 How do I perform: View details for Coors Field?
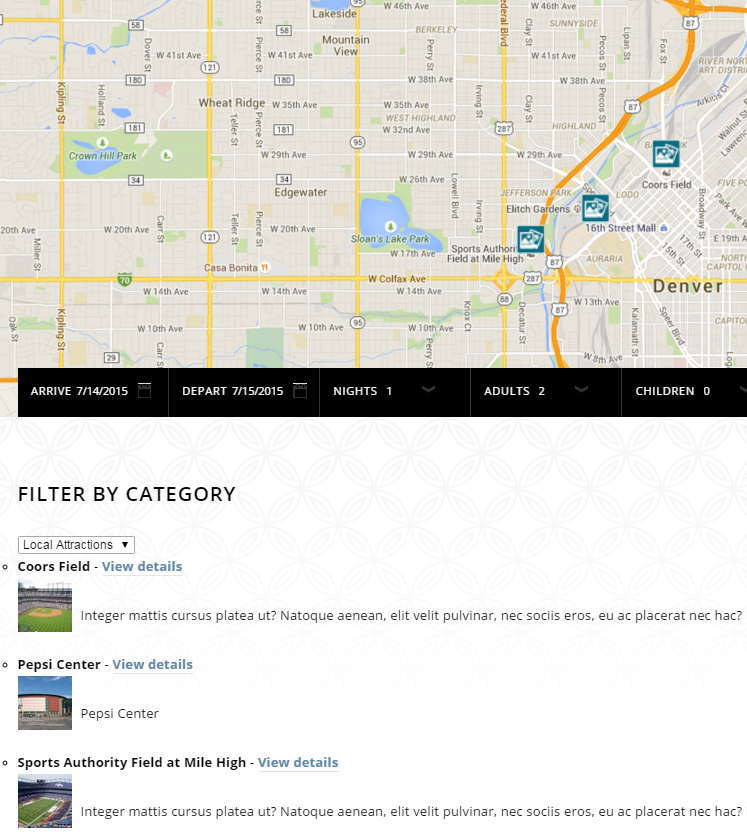(x=142, y=567)
